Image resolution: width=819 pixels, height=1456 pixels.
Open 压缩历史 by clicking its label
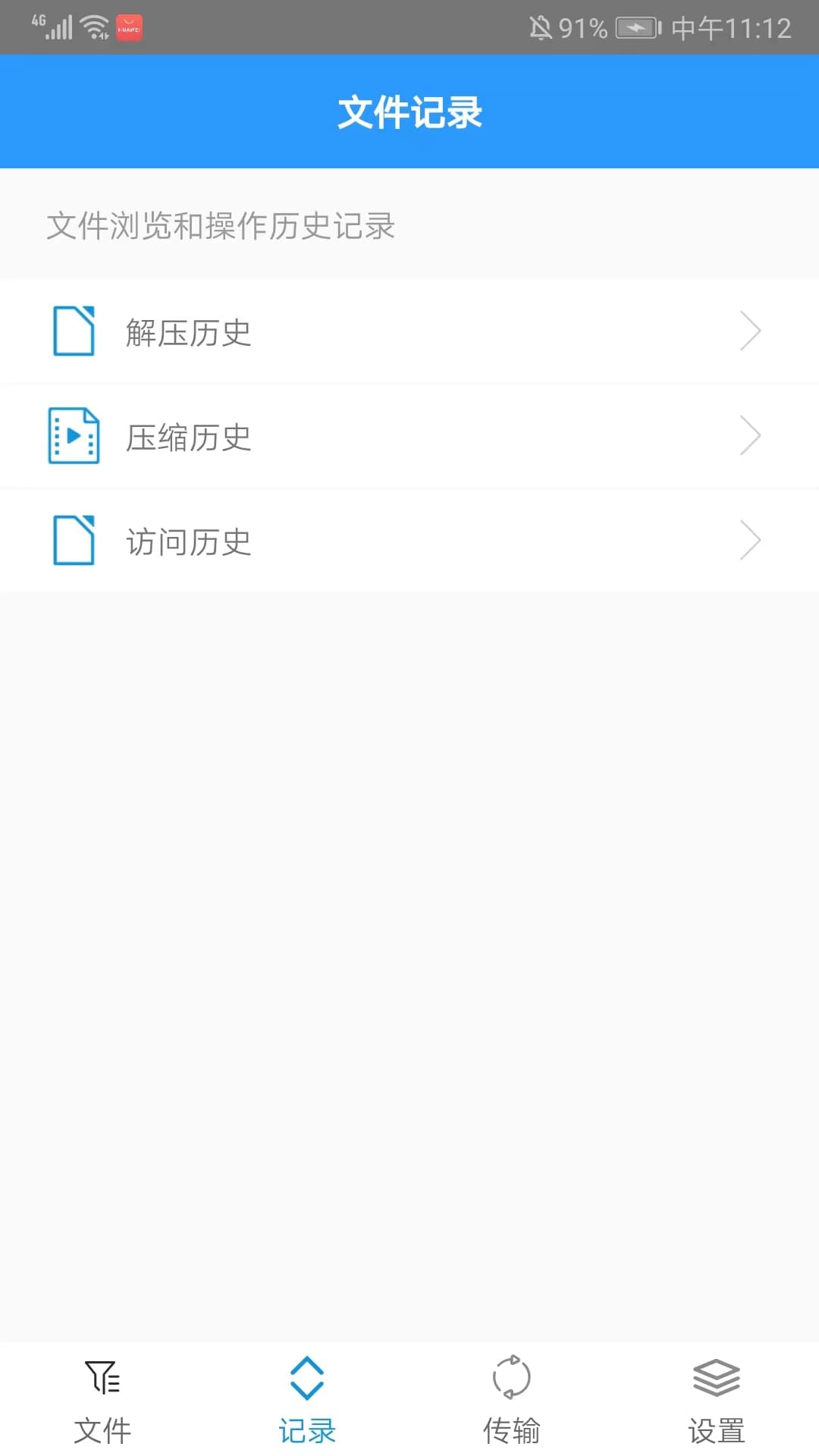click(189, 436)
